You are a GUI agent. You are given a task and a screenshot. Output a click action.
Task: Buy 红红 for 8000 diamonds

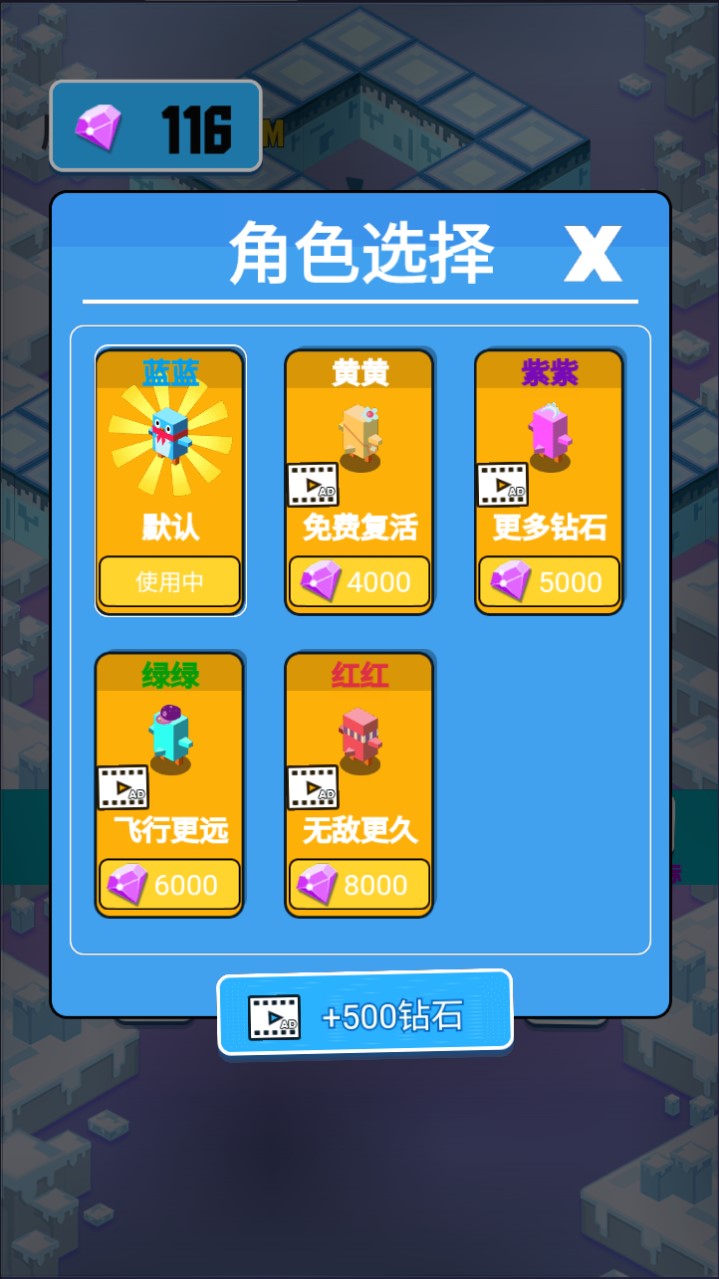[359, 885]
